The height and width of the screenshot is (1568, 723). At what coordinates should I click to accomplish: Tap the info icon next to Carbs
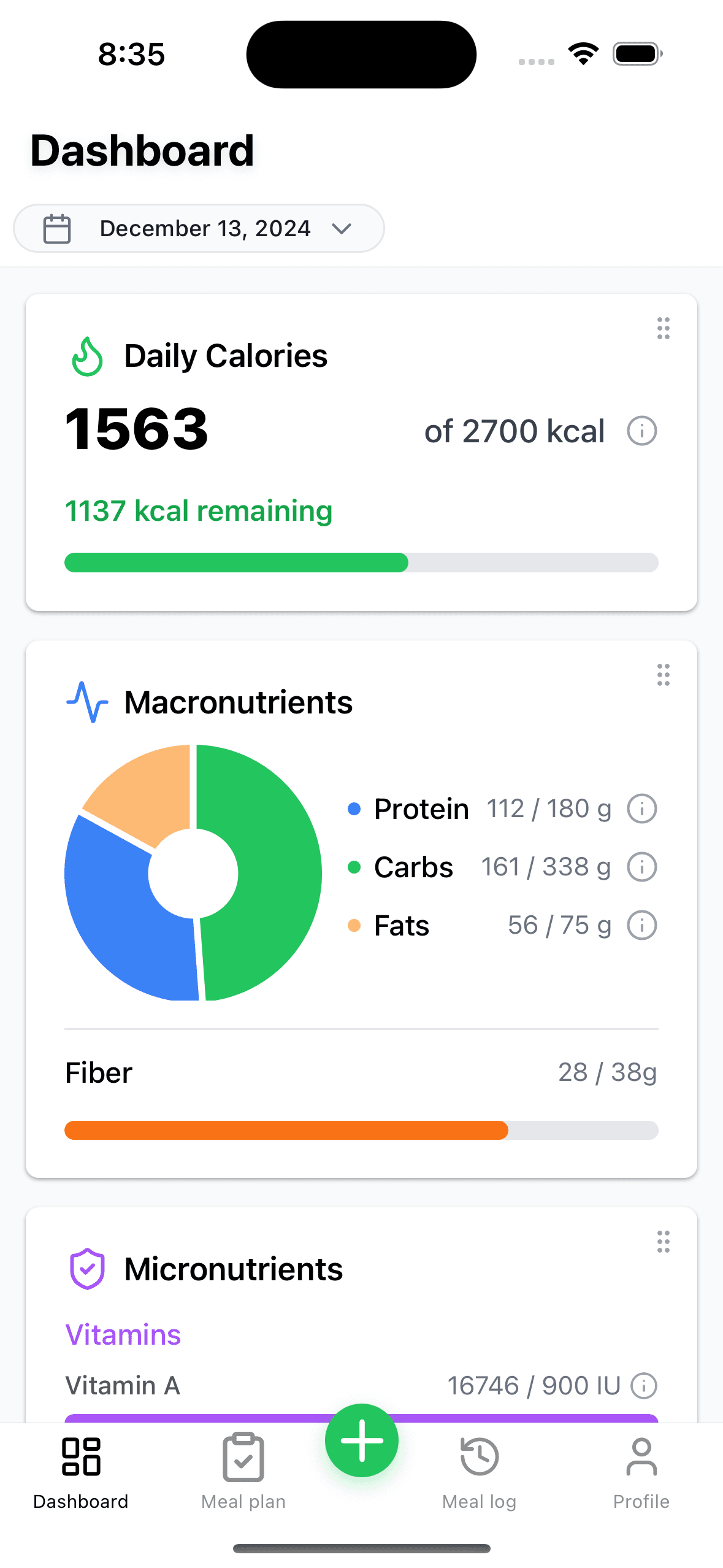coord(641,867)
